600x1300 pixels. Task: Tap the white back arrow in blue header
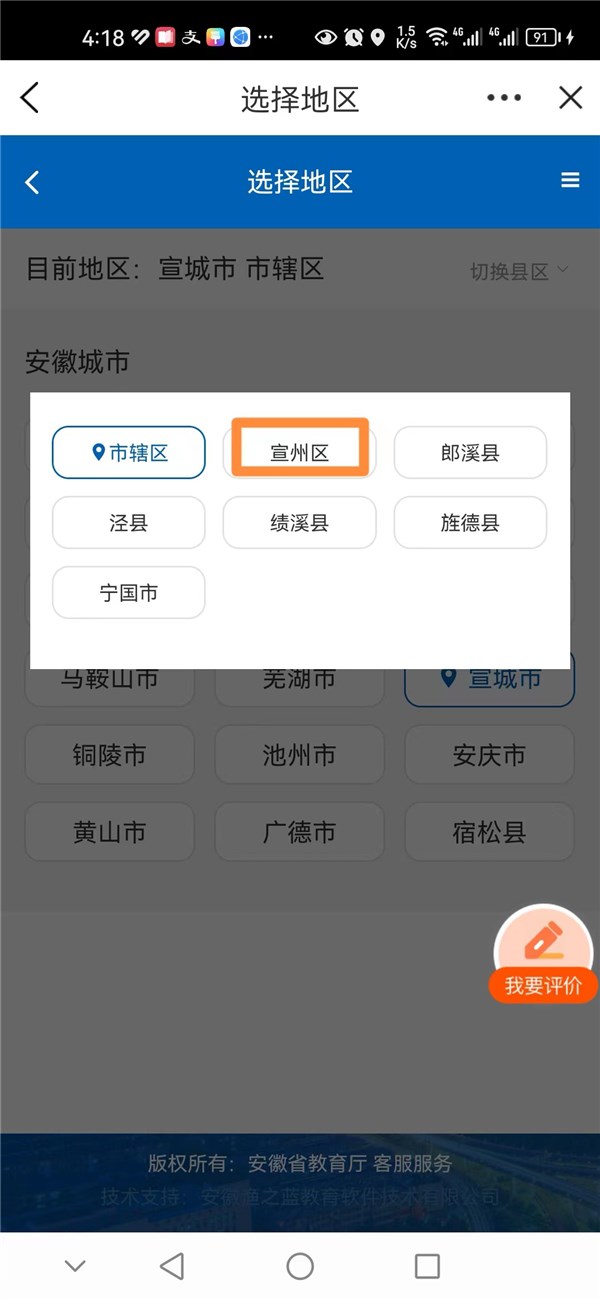click(x=32, y=182)
